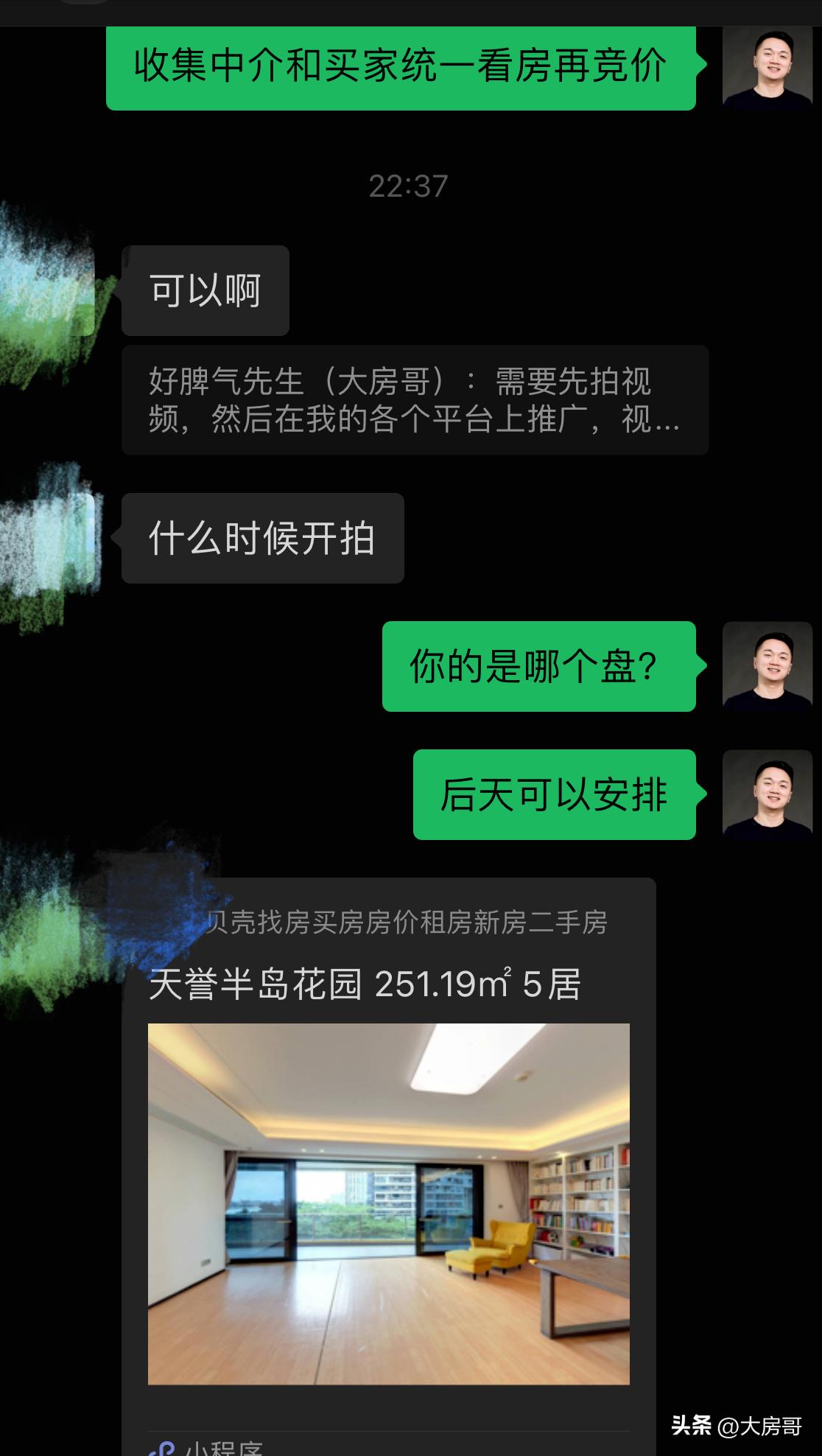
Task: Tap the avatar beside "你的是哪个盘?" message
Action: point(769,667)
